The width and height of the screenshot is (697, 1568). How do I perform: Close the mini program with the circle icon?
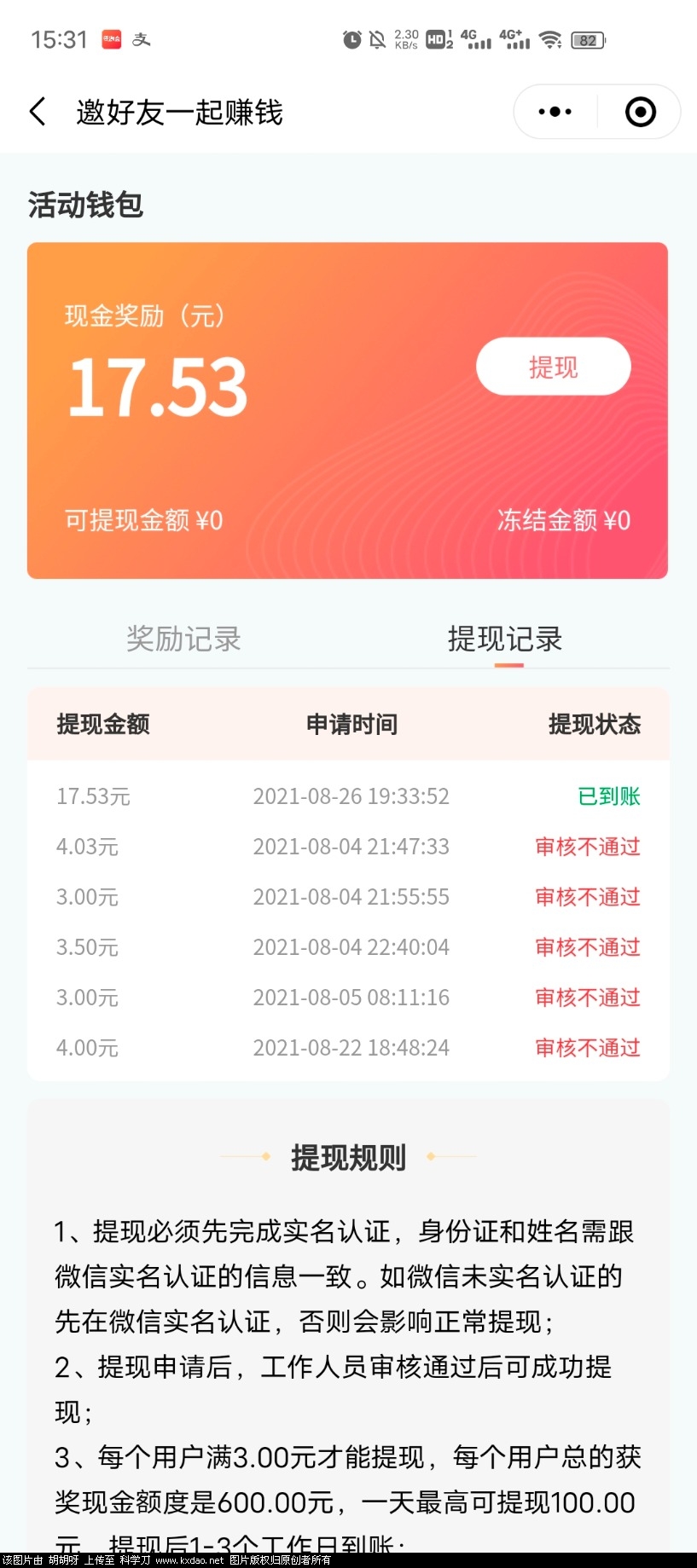[640, 112]
